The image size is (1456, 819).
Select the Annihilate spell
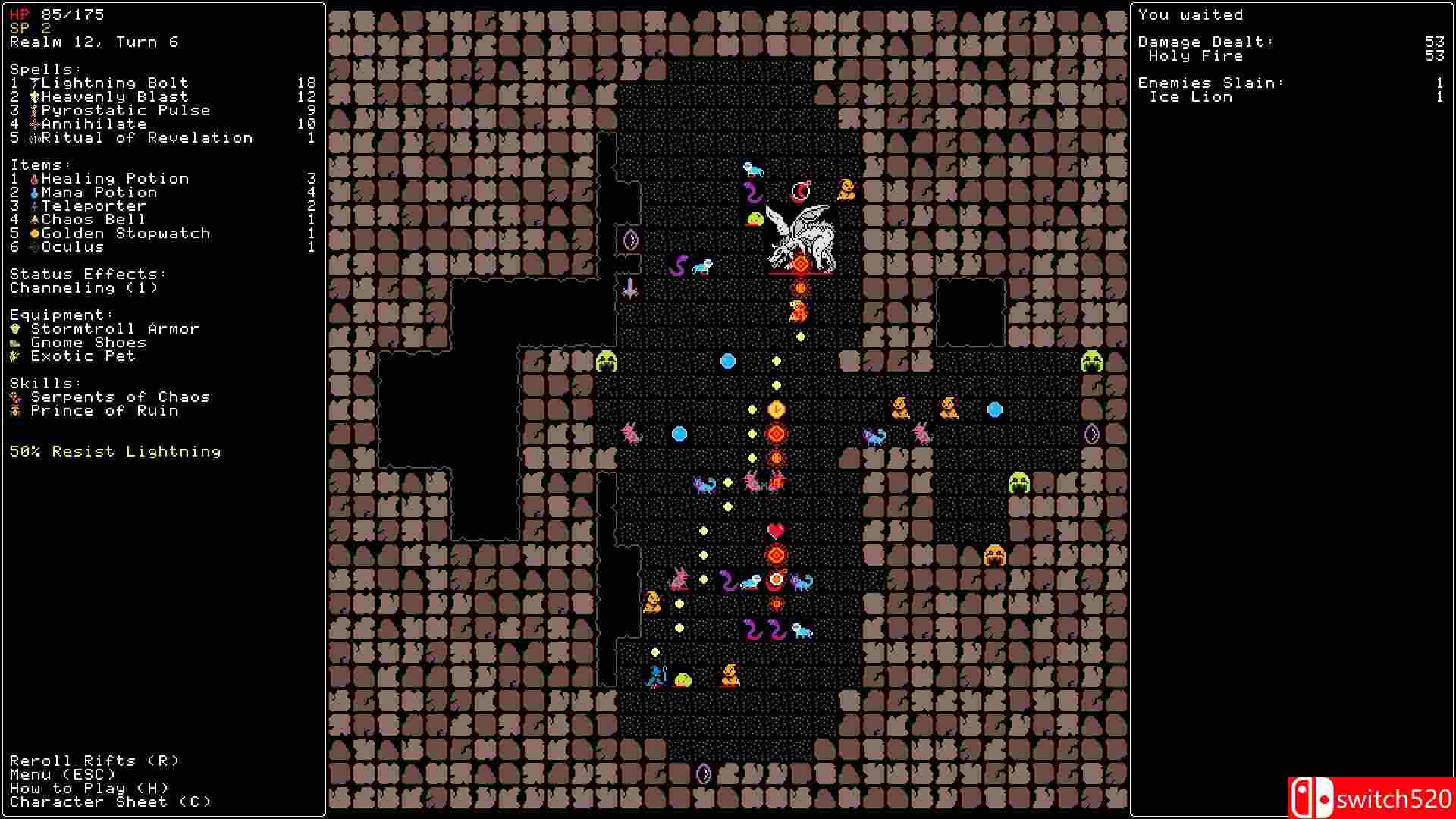[94, 124]
